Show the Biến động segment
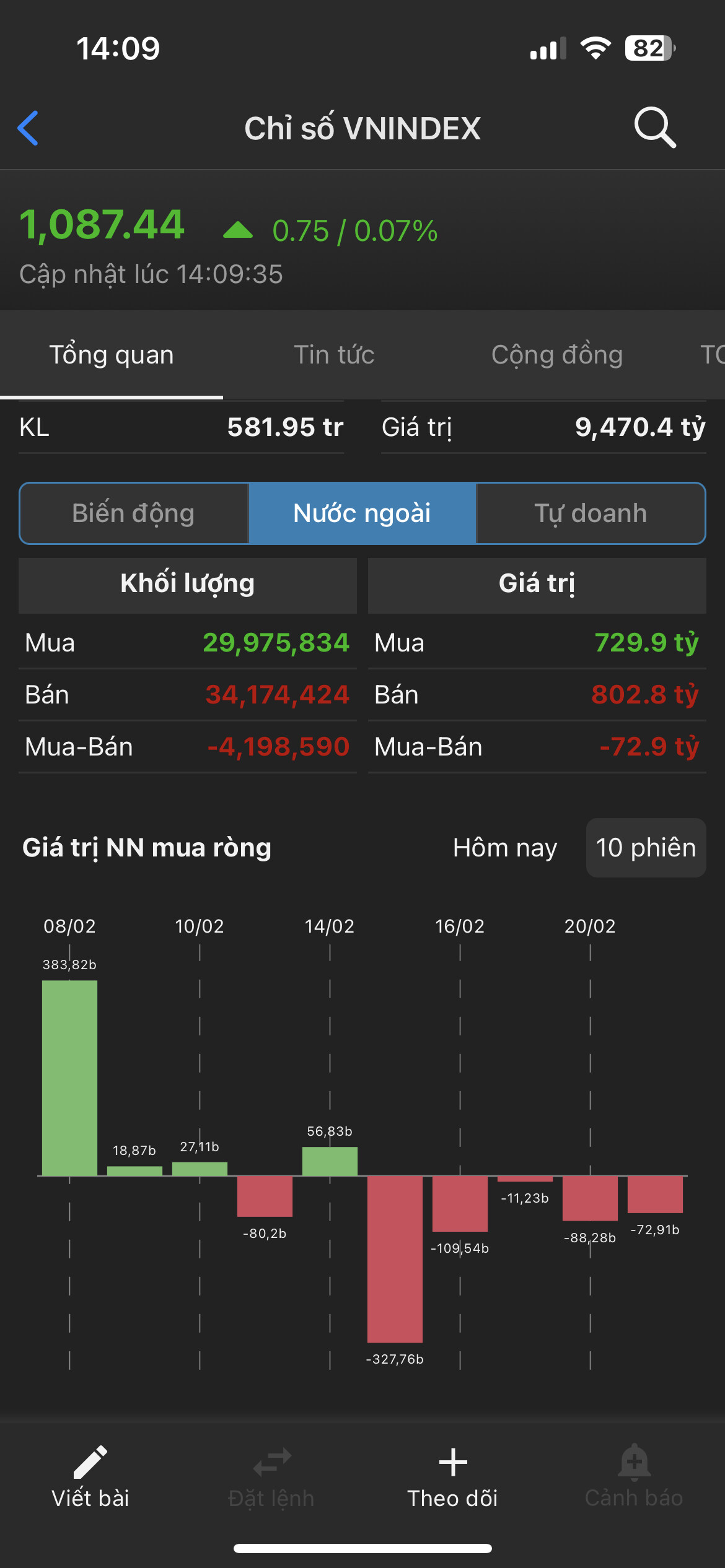This screenshot has height=1568, width=725. point(134,513)
